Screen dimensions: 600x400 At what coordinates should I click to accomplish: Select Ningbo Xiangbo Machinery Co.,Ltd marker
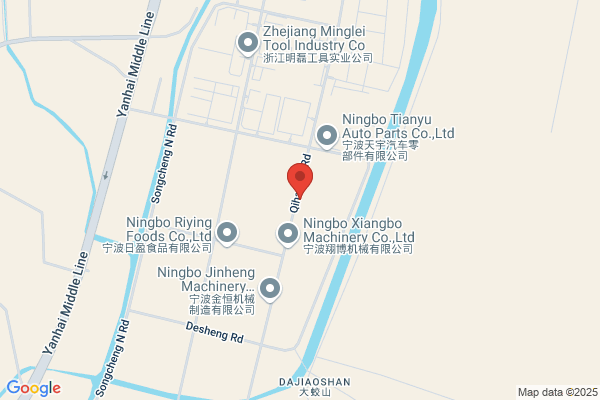point(288,235)
